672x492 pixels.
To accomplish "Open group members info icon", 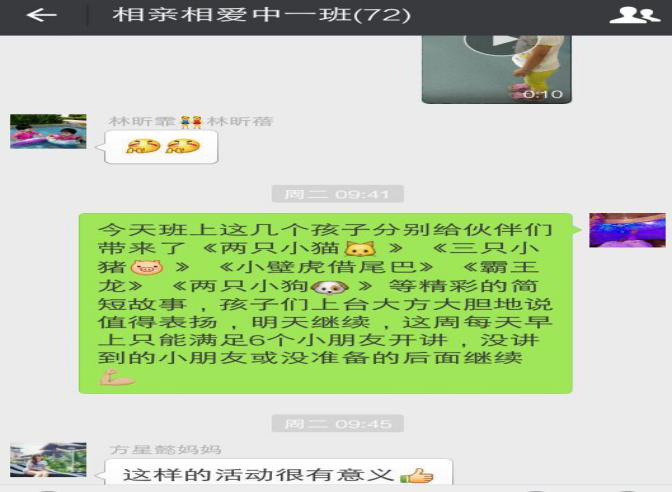I will (634, 16).
